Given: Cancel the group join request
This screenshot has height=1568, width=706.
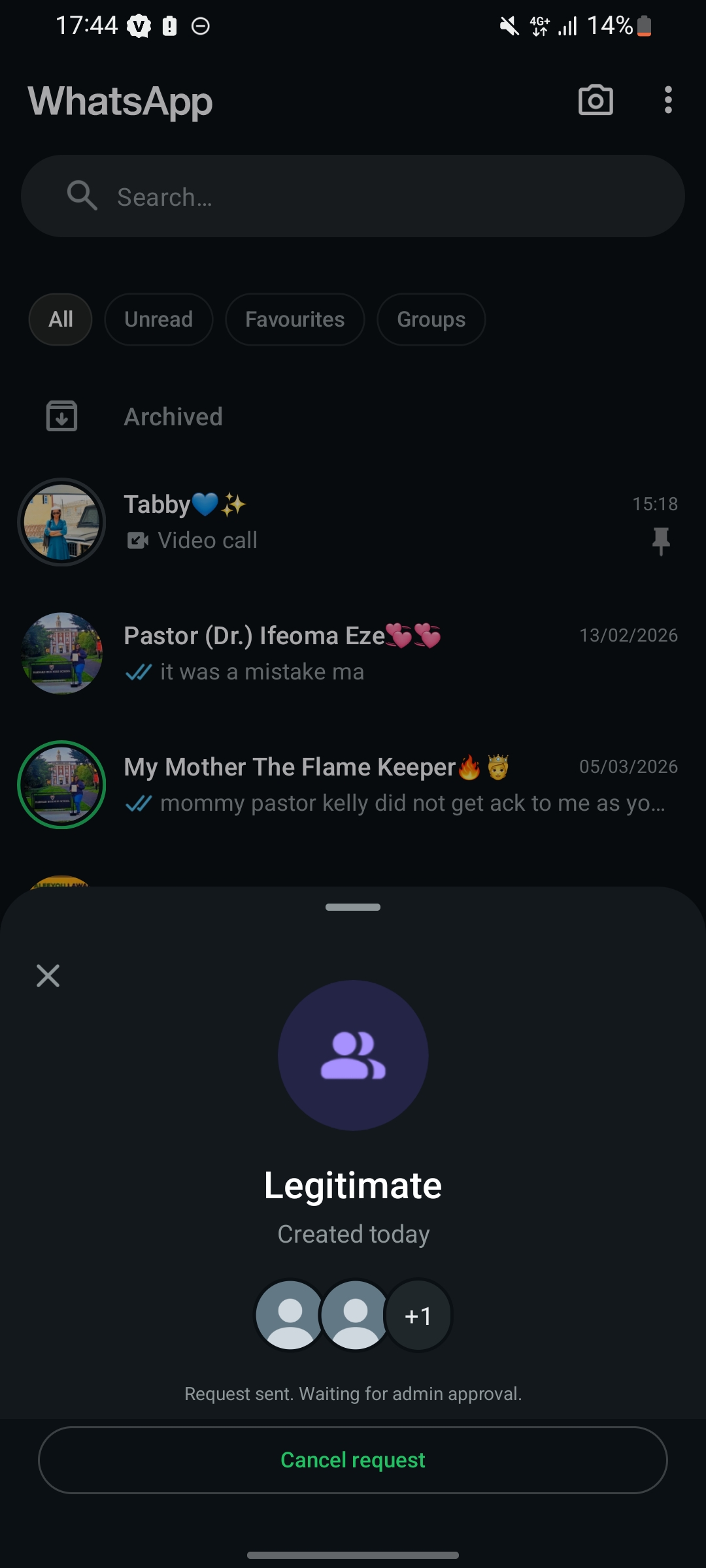Looking at the screenshot, I should click(x=353, y=1460).
